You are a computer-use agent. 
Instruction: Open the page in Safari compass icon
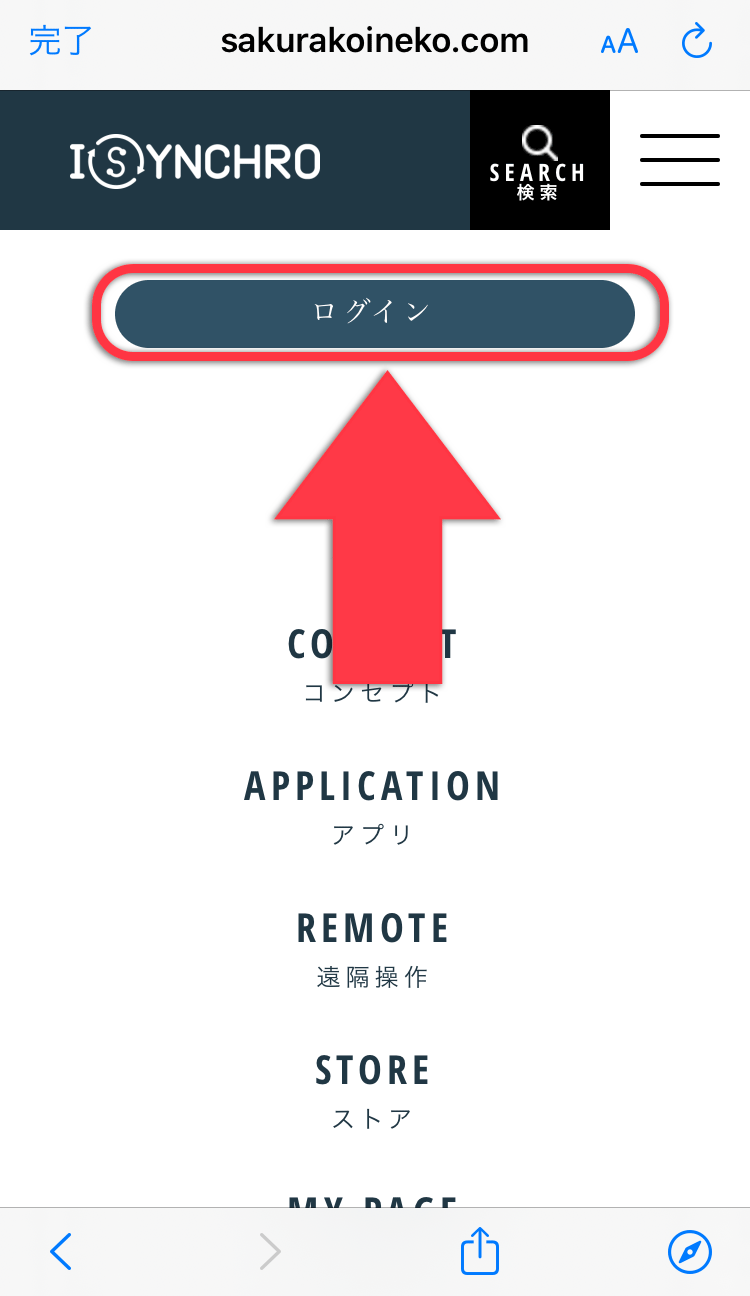point(689,1251)
